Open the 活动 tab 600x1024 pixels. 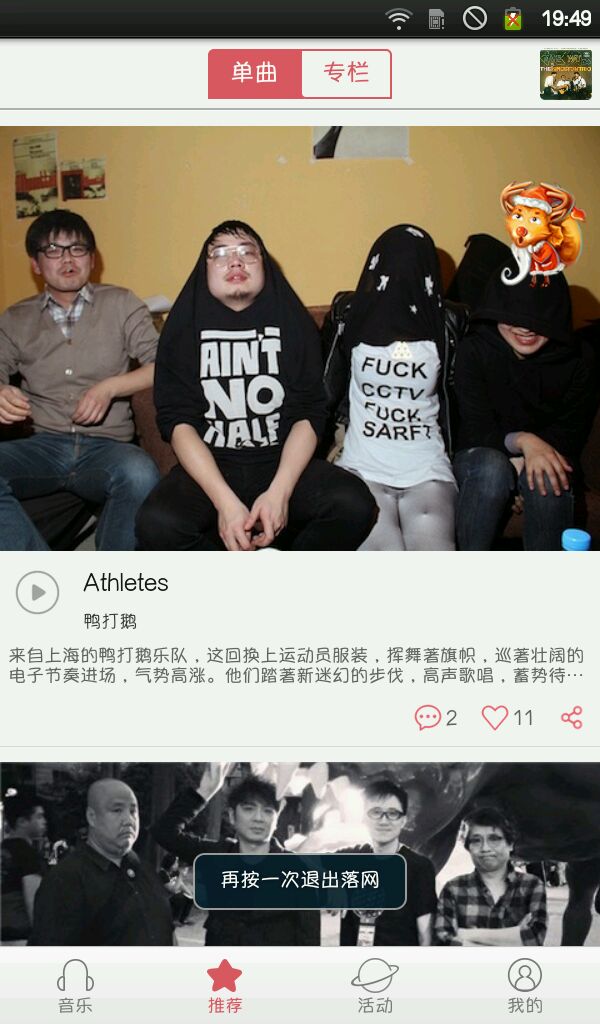pos(375,986)
